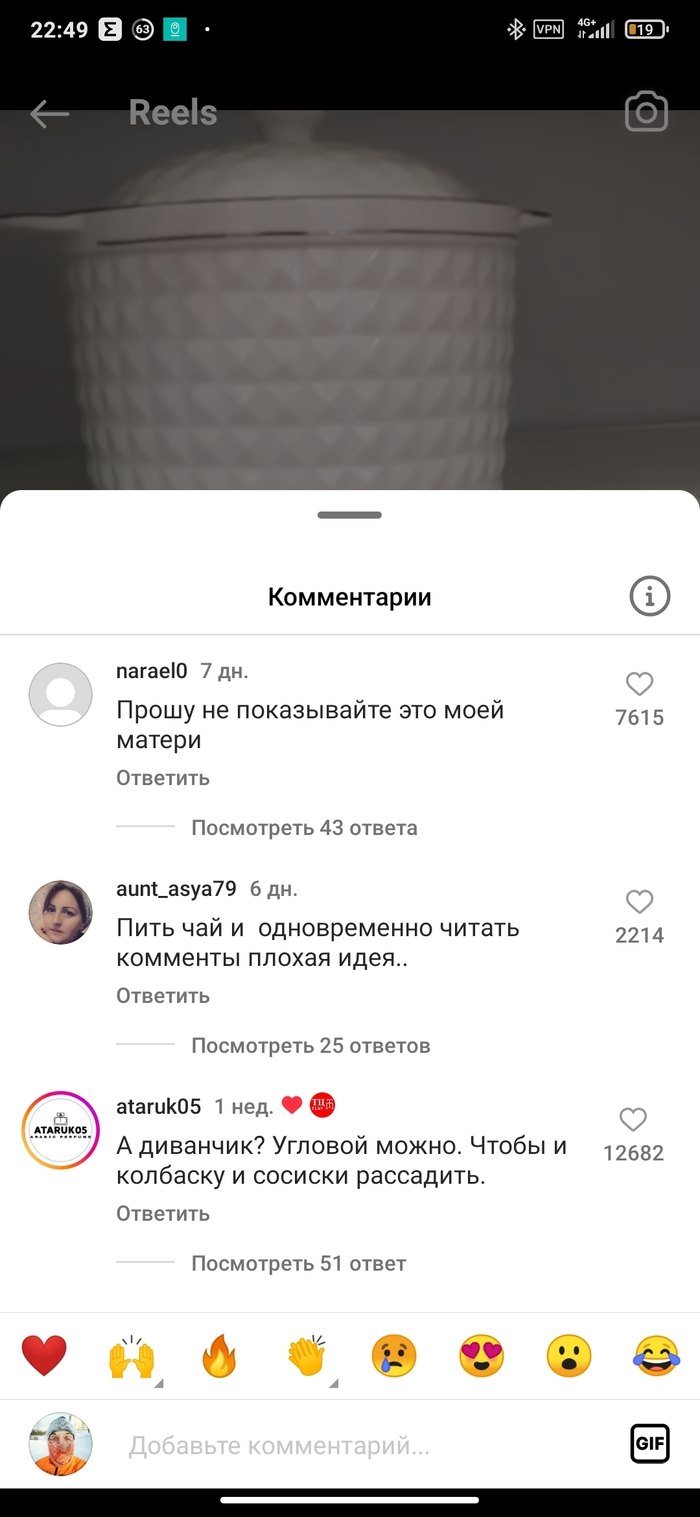Open the profile picture of ataruk05
The height and width of the screenshot is (1517, 700).
60,1130
